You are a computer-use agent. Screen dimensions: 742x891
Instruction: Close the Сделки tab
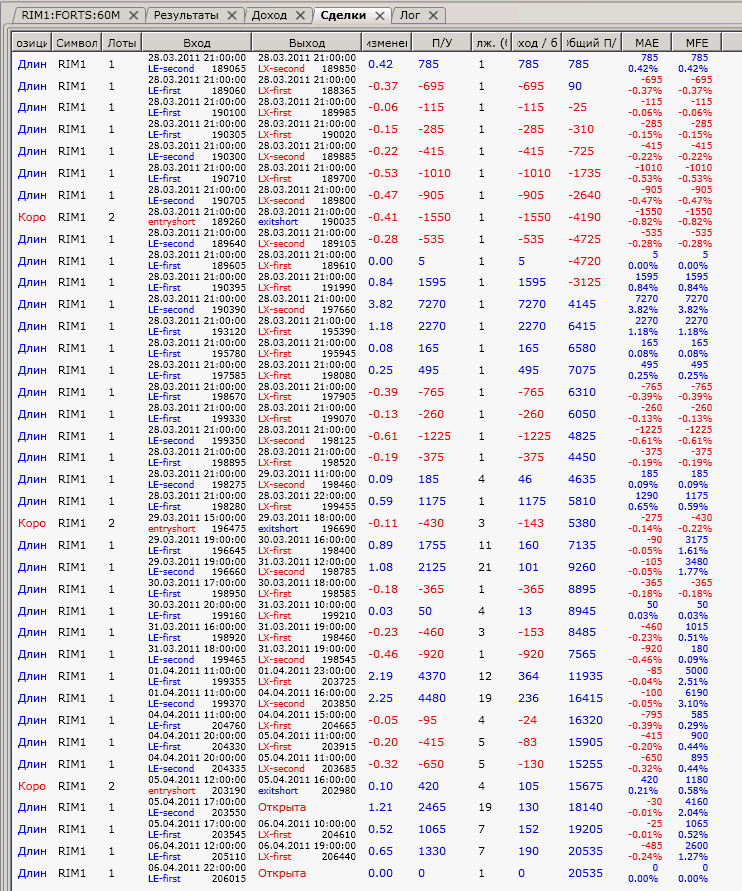[379, 16]
